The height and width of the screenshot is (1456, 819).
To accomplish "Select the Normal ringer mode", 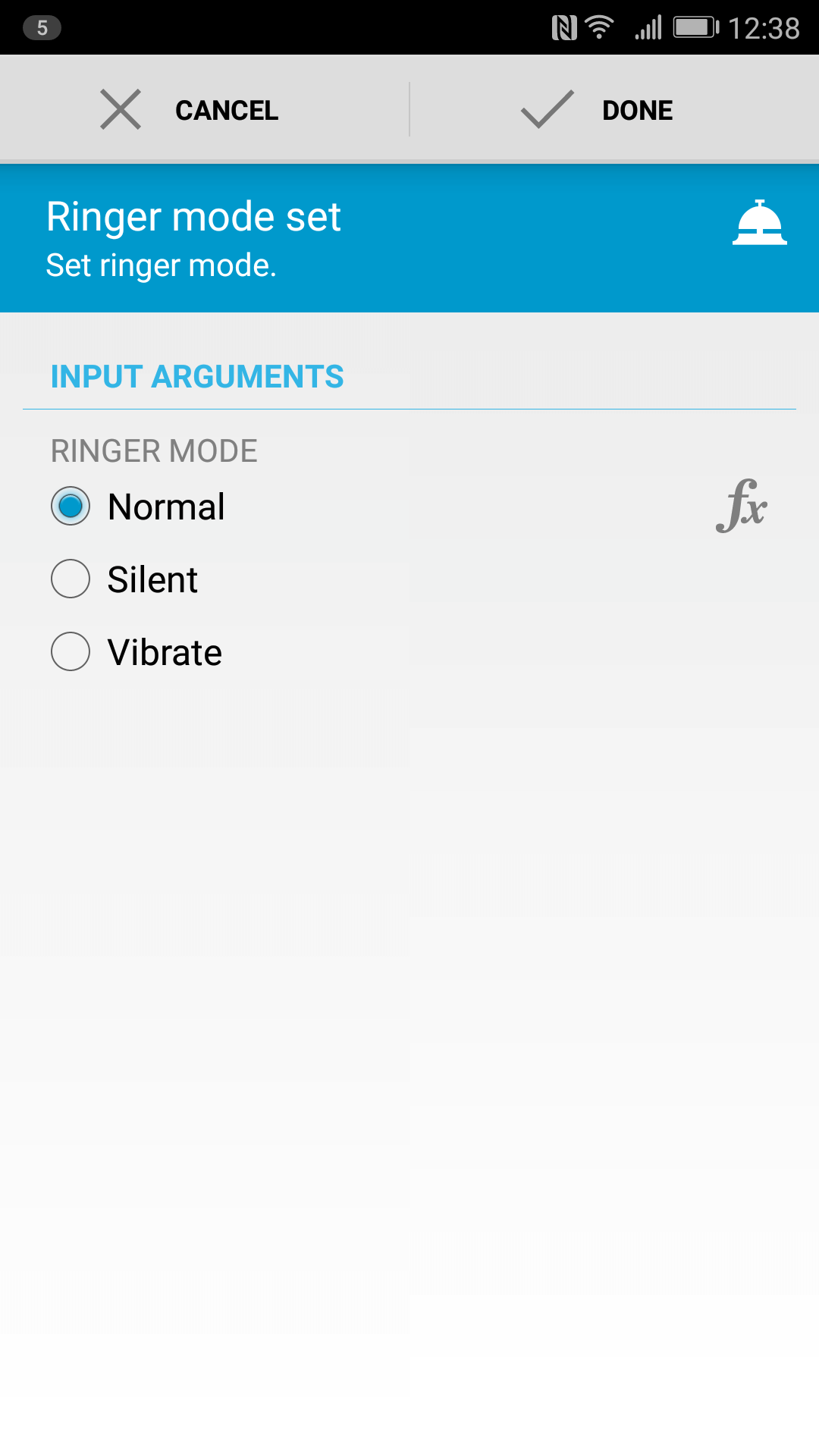I will (138, 507).
